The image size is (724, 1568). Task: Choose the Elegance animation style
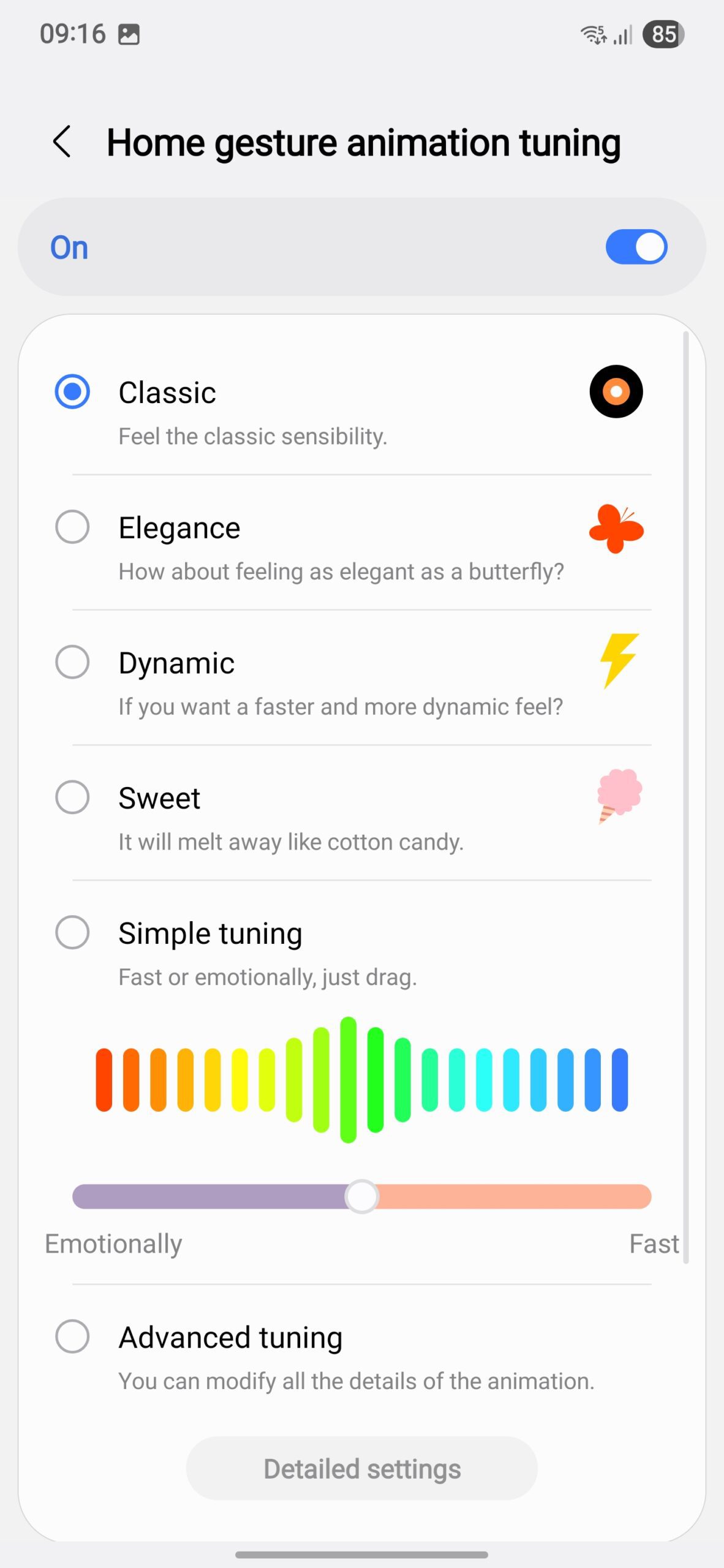[72, 527]
